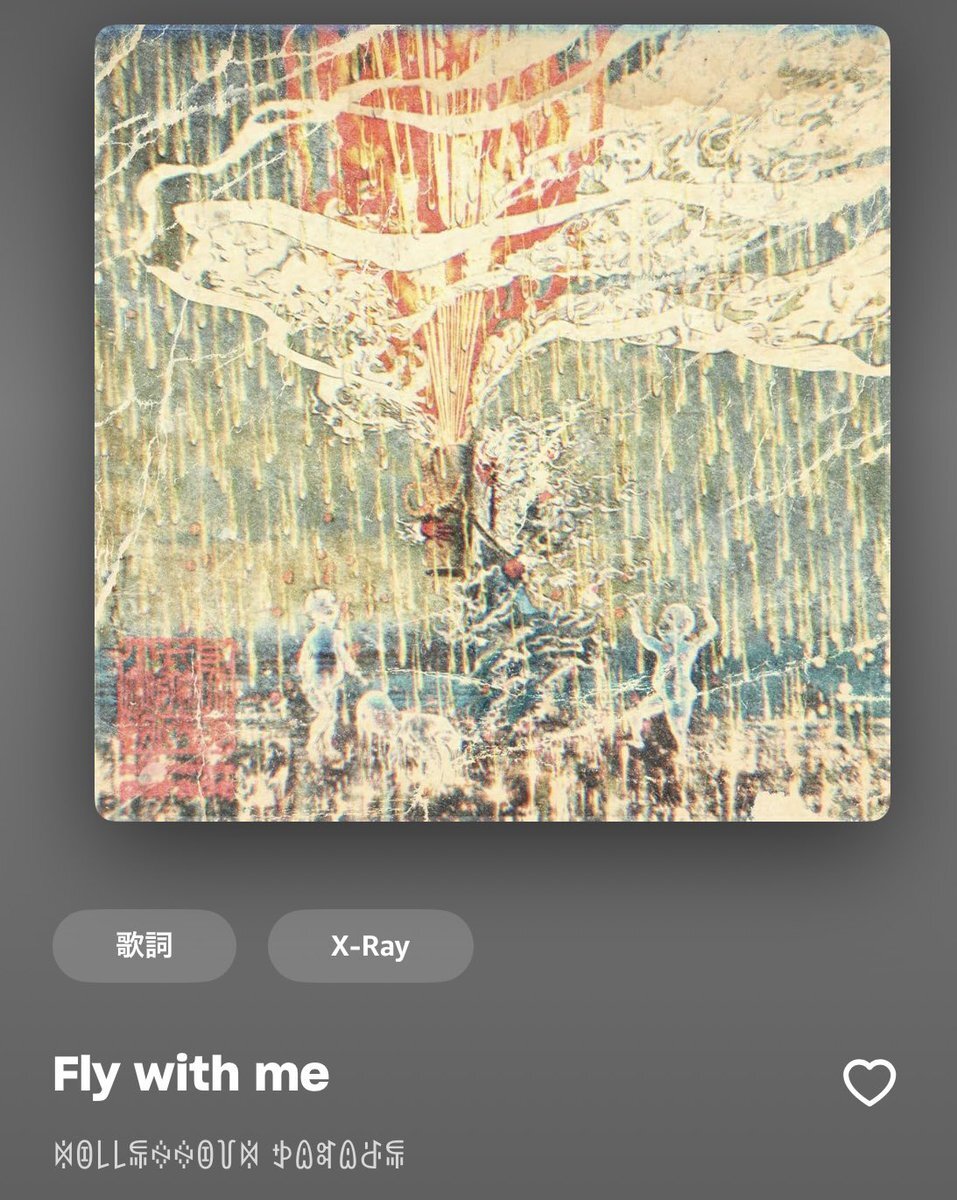Open the 歌詞 lyrics view

[144, 946]
